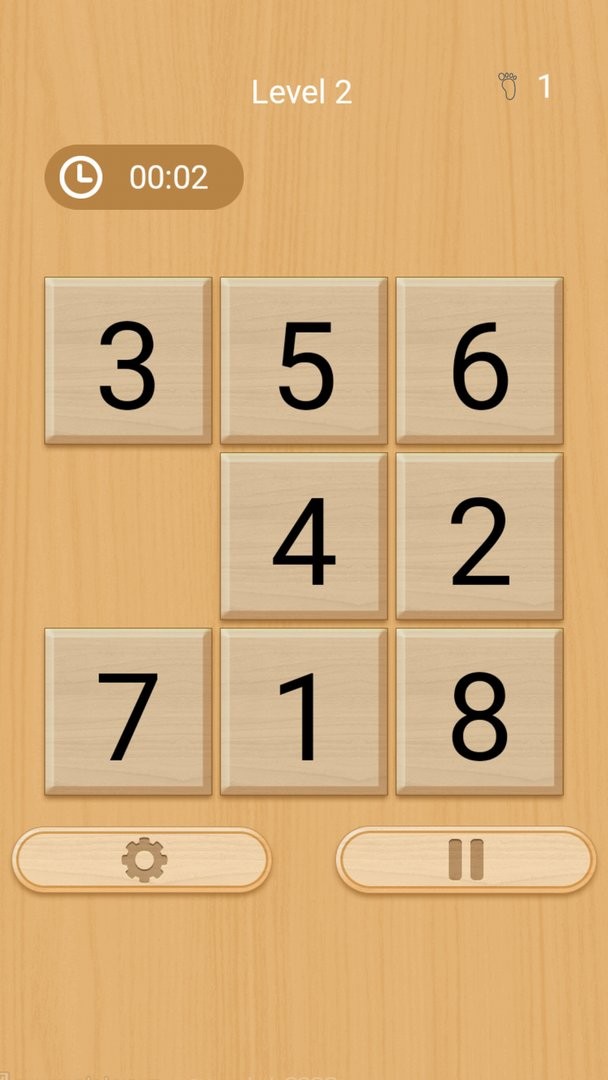Select the number 6 tile
The image size is (608, 1080).
point(480,361)
